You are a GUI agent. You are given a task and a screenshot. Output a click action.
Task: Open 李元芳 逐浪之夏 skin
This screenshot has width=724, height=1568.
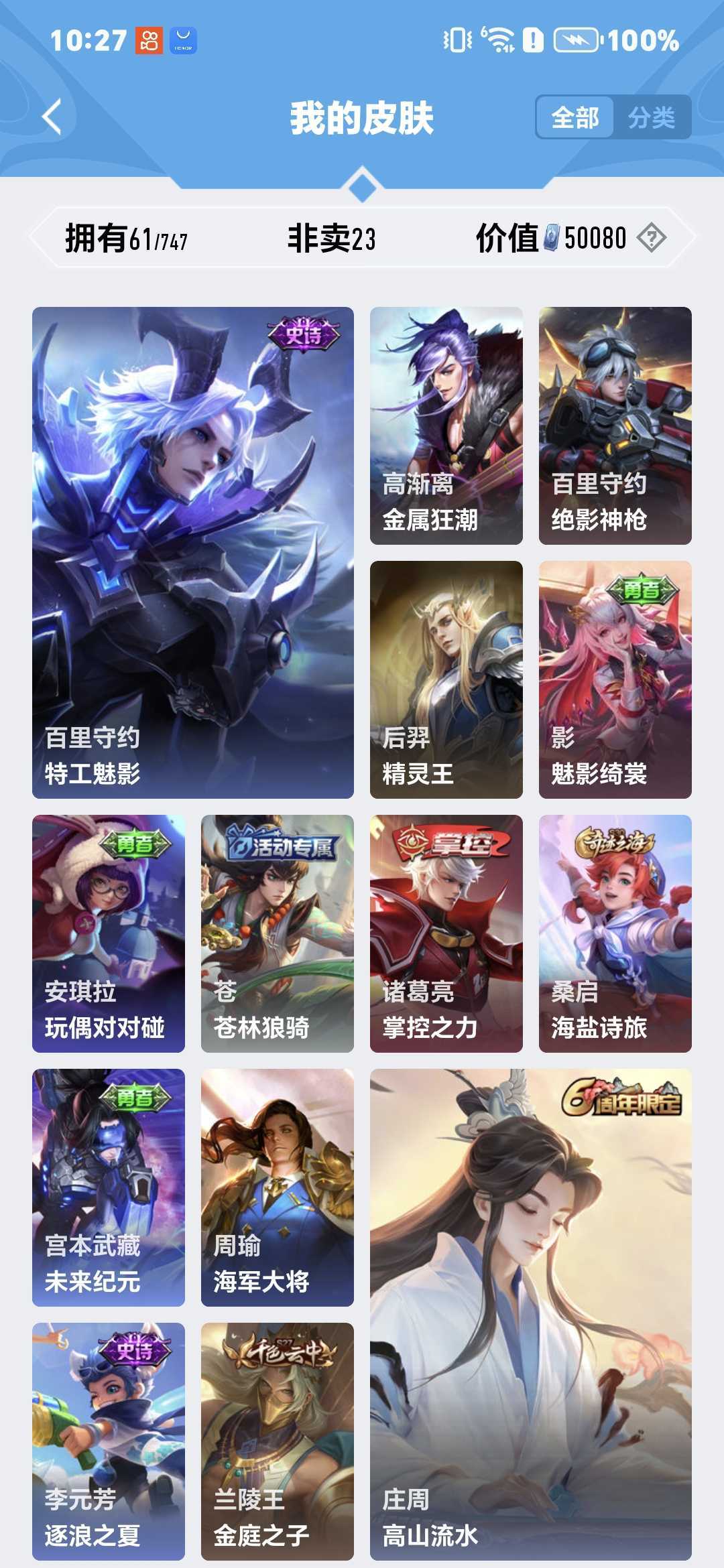(109, 1441)
